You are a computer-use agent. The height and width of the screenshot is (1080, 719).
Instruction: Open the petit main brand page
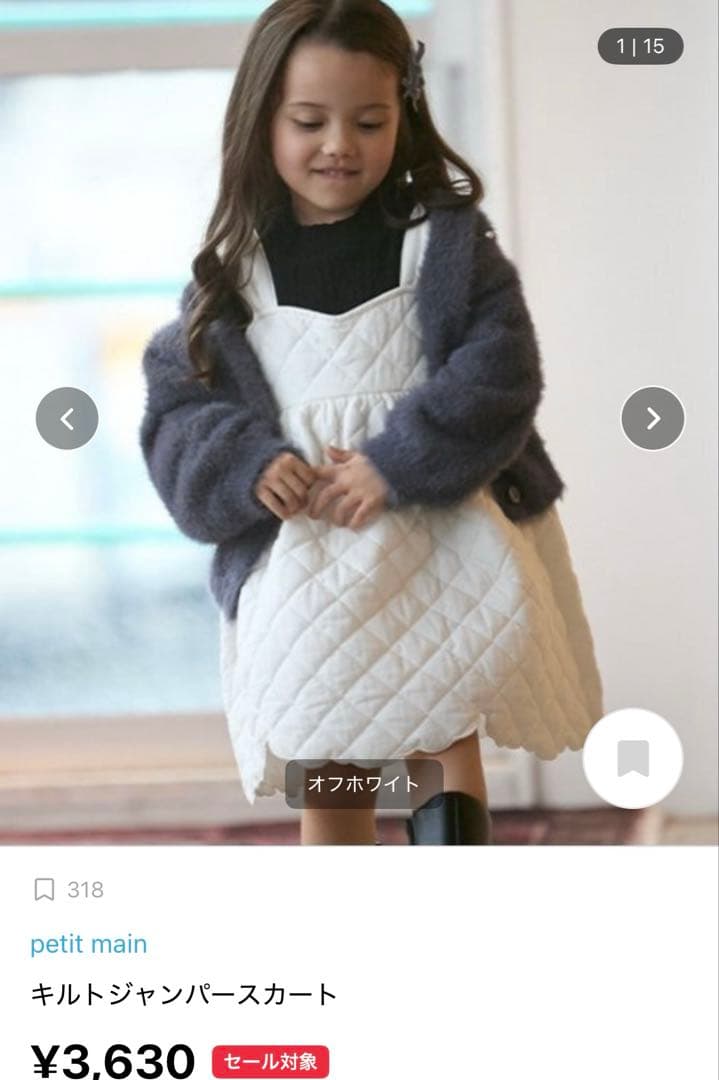pos(89,944)
